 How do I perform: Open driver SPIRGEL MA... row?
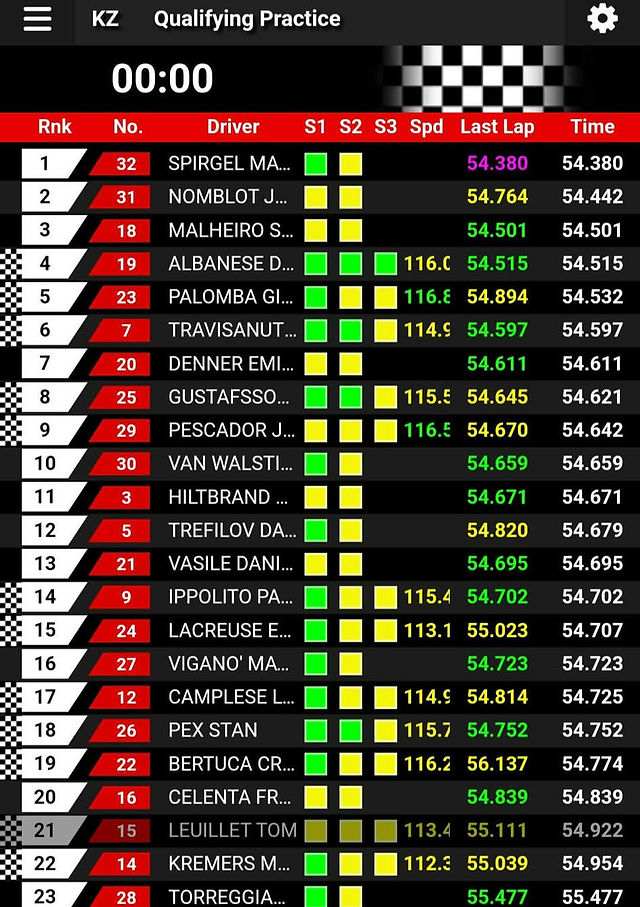click(320, 164)
